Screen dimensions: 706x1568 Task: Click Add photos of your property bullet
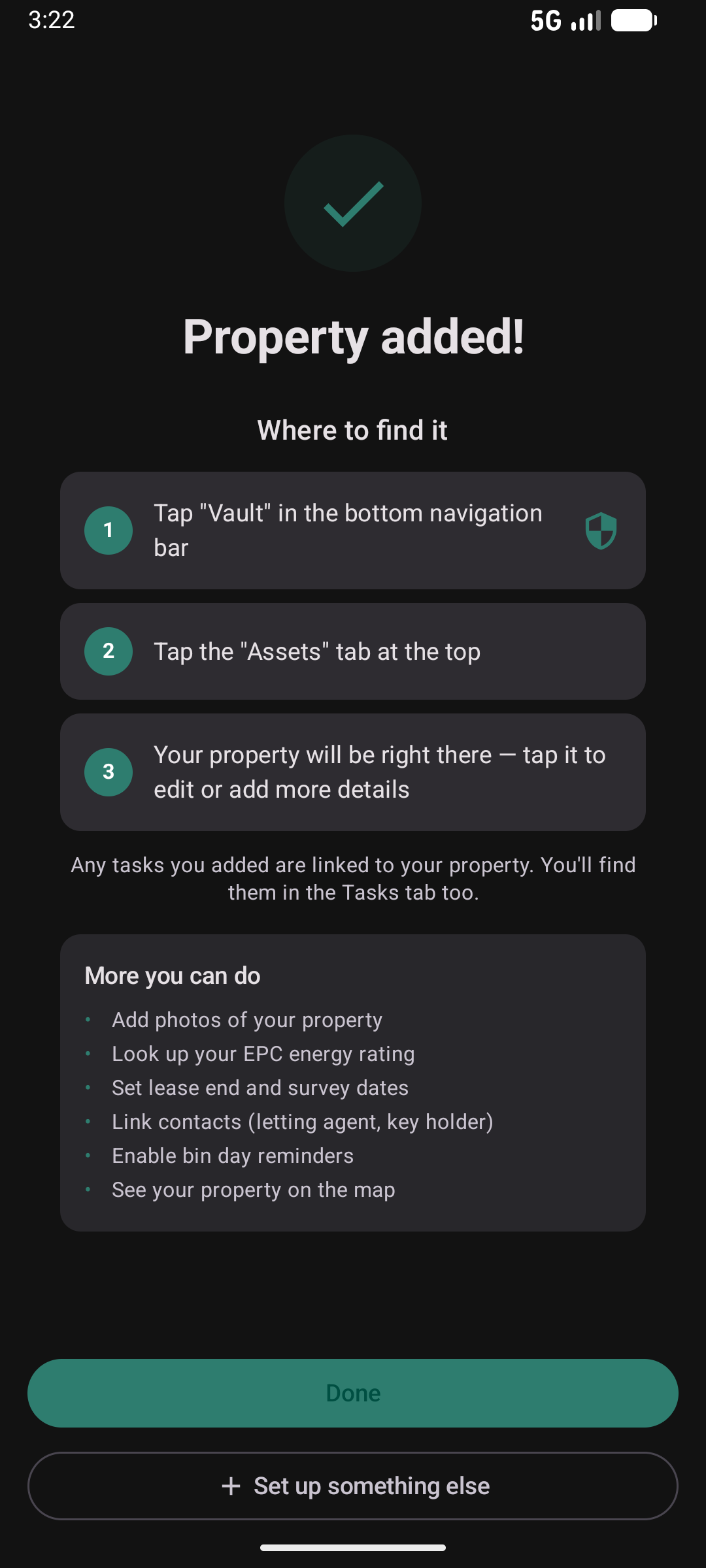[x=247, y=1020]
